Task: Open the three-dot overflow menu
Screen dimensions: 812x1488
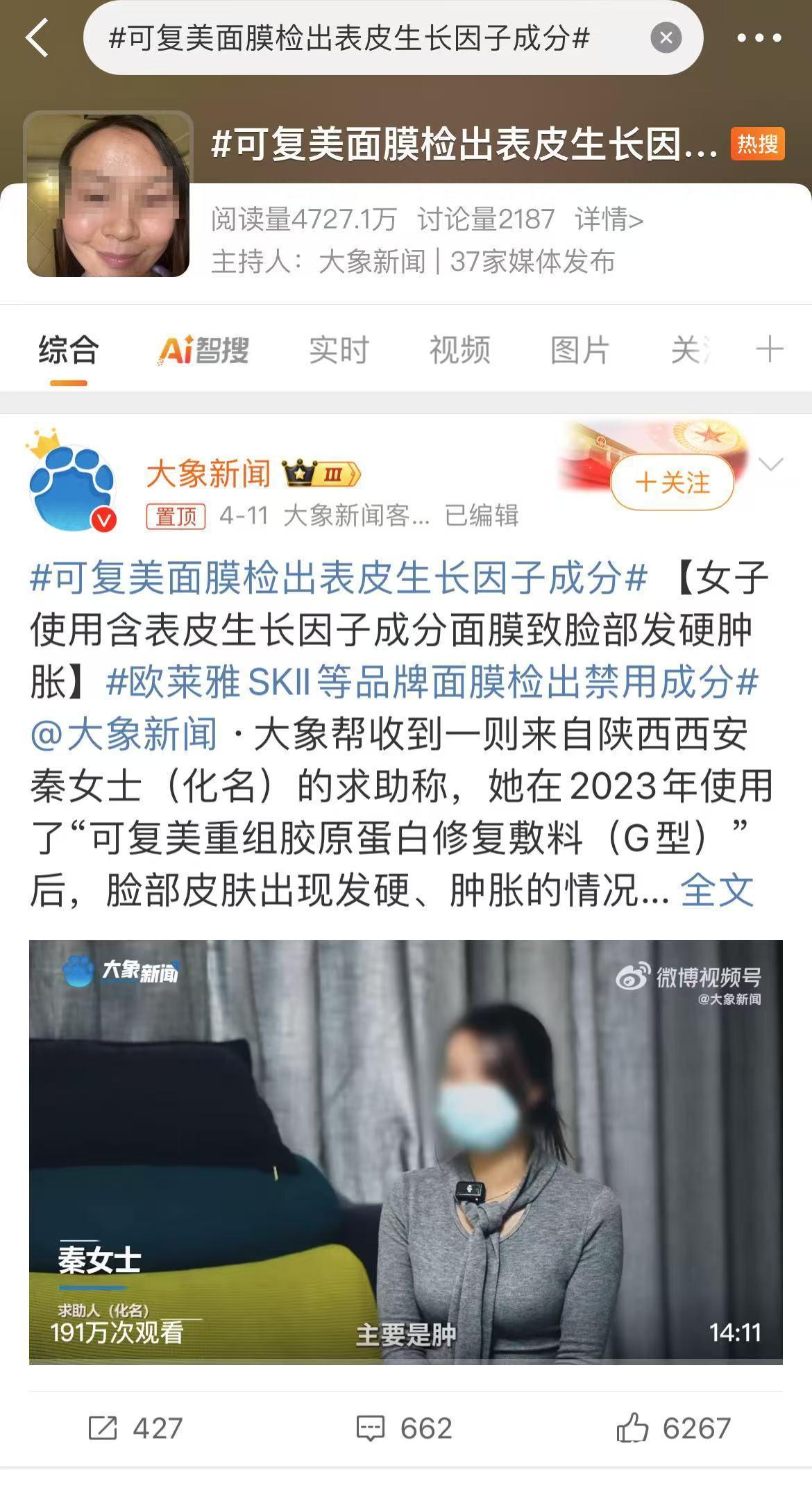Action: [759, 37]
